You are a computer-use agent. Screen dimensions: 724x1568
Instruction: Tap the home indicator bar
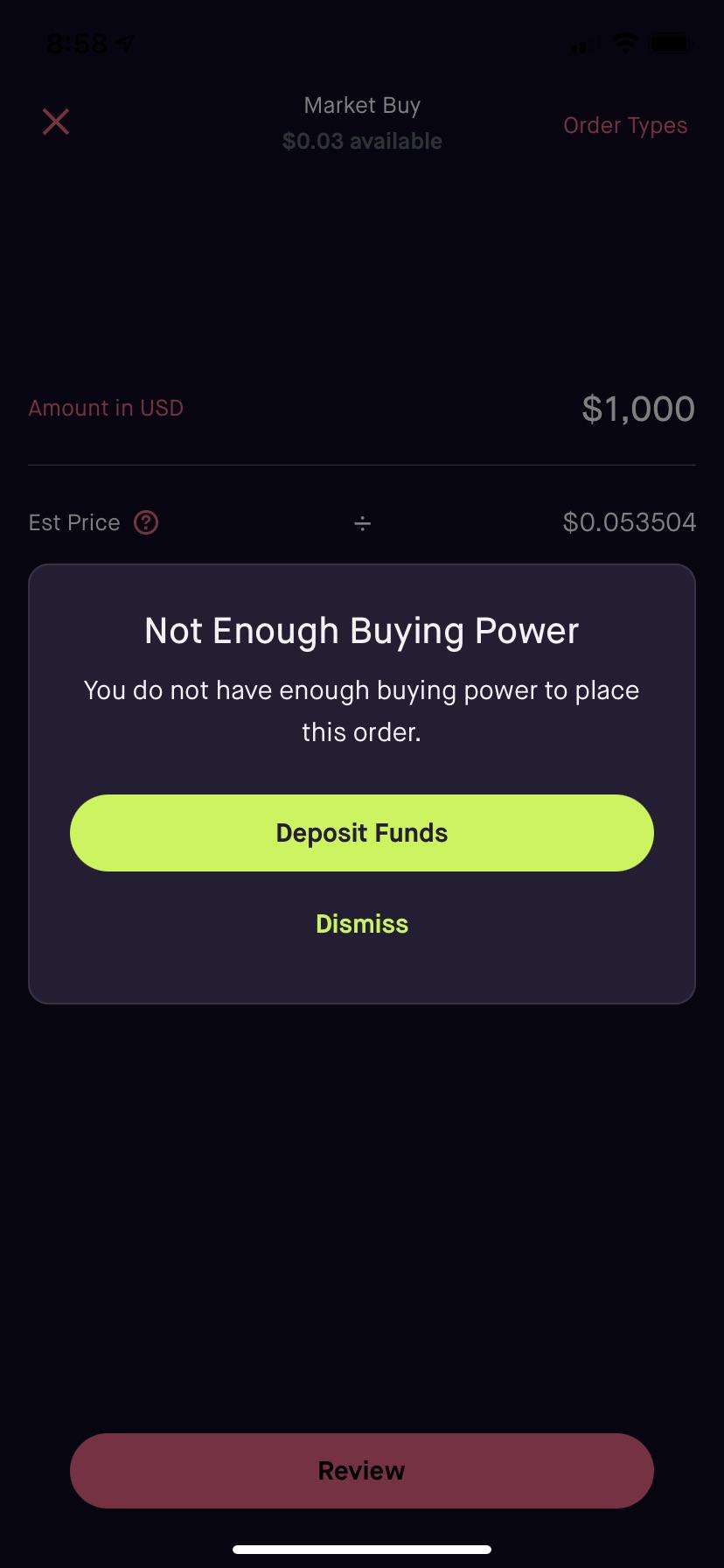click(x=362, y=1547)
